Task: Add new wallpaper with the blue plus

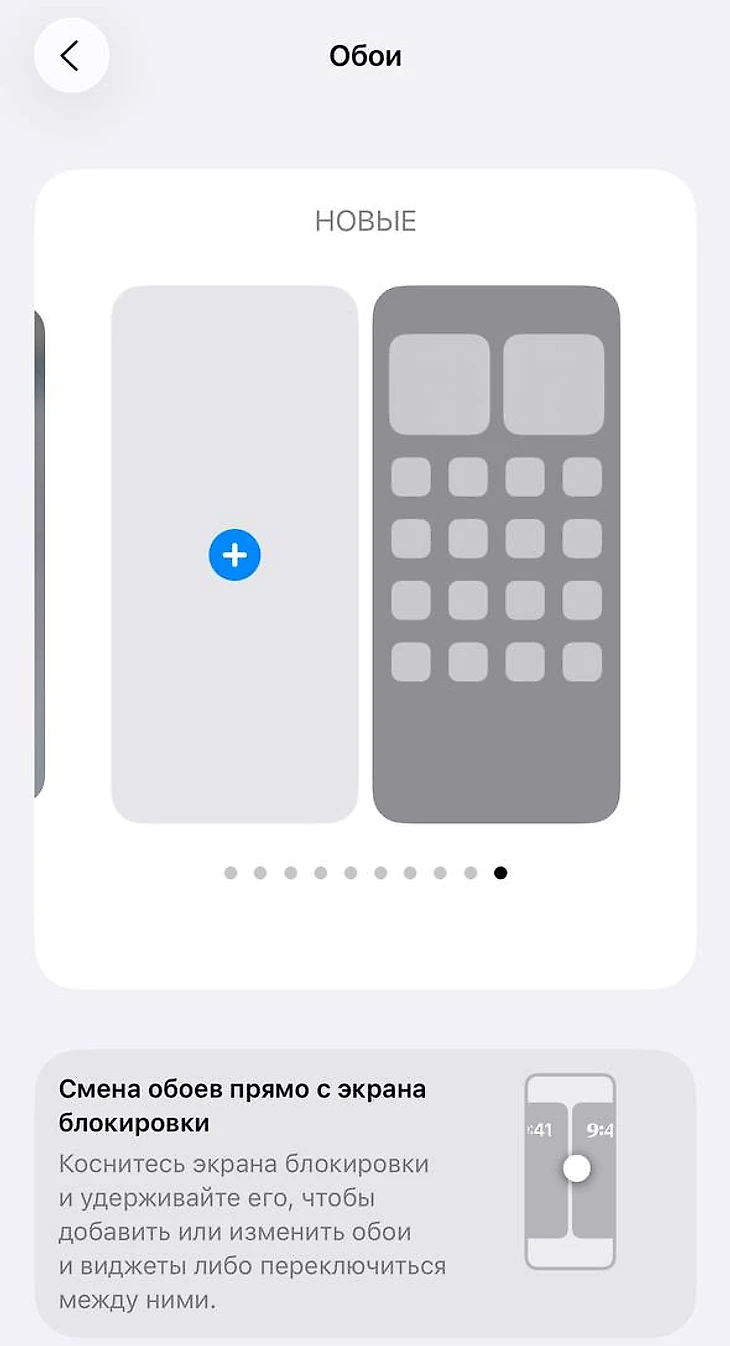Action: pyautogui.click(x=235, y=554)
